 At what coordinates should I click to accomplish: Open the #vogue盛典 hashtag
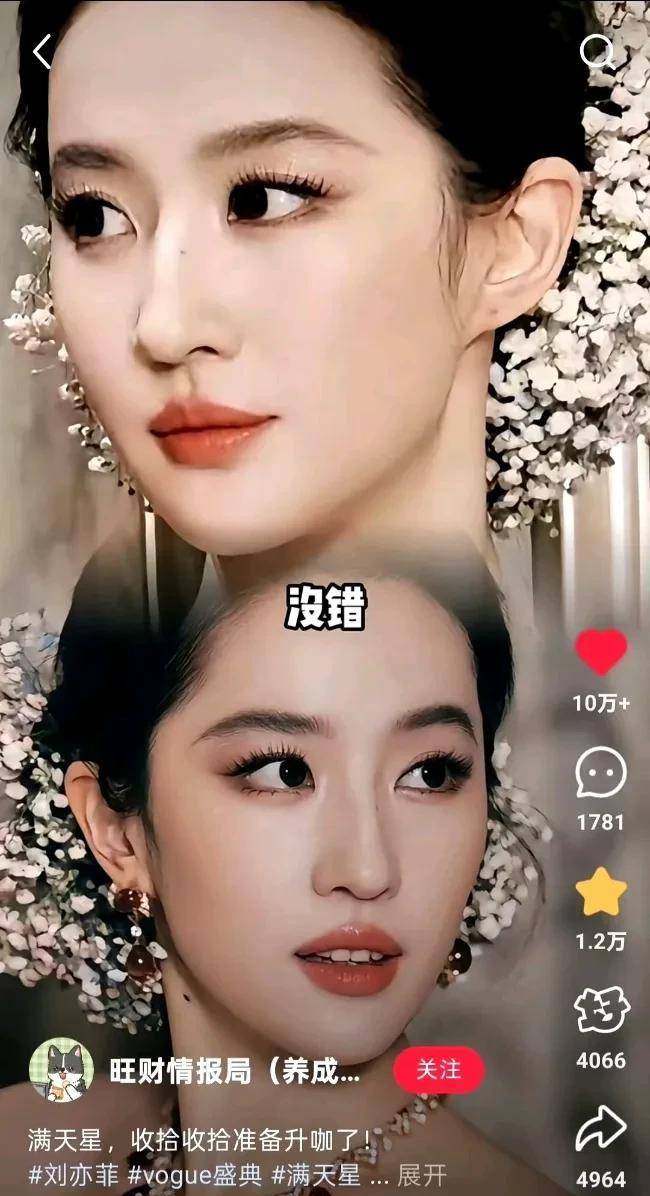(x=196, y=1174)
